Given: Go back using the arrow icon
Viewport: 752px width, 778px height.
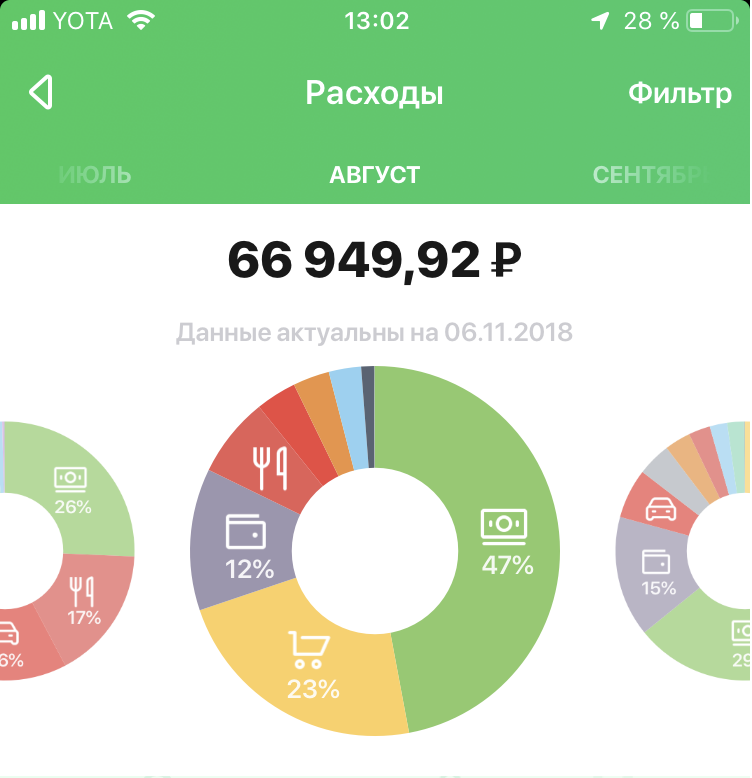Looking at the screenshot, I should (41, 93).
